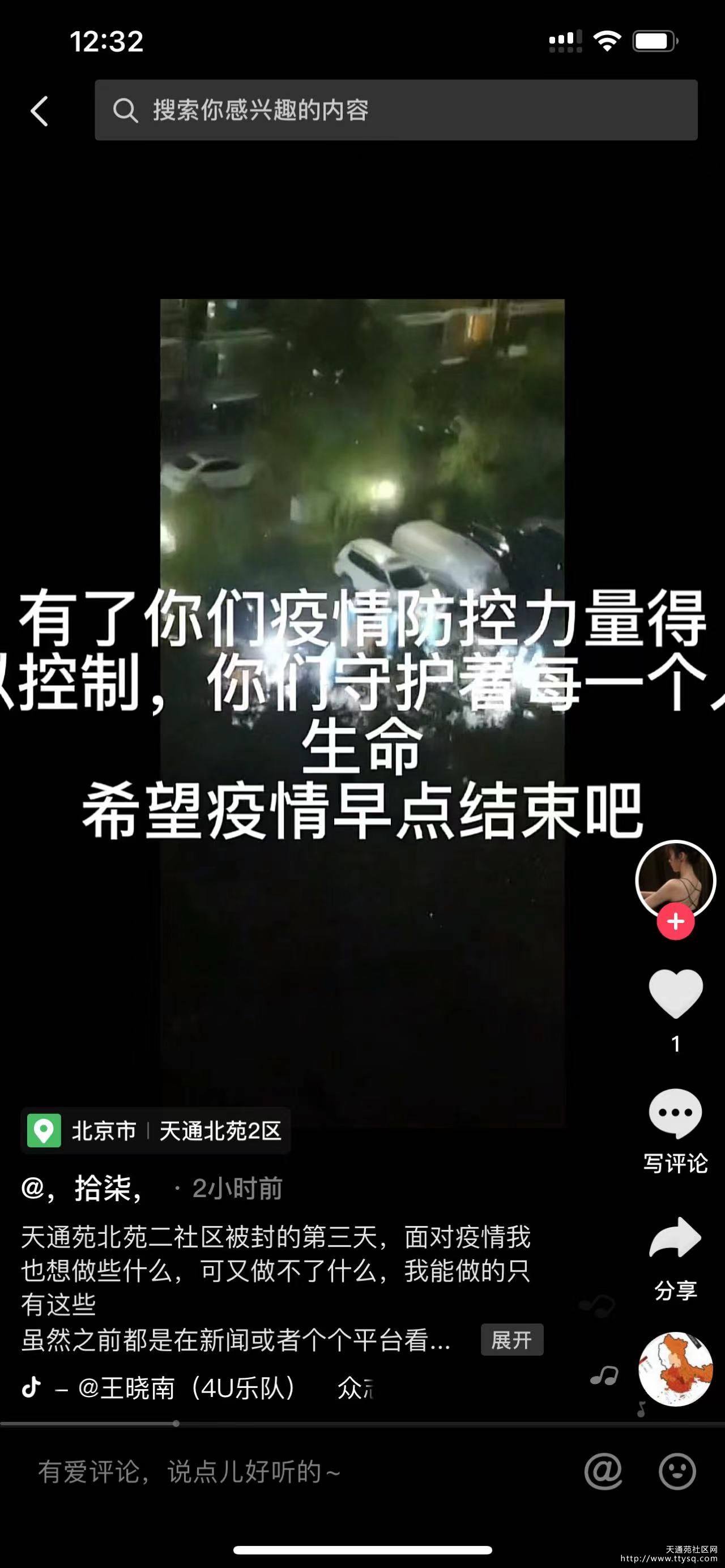Open the creator's profile avatar

click(675, 879)
